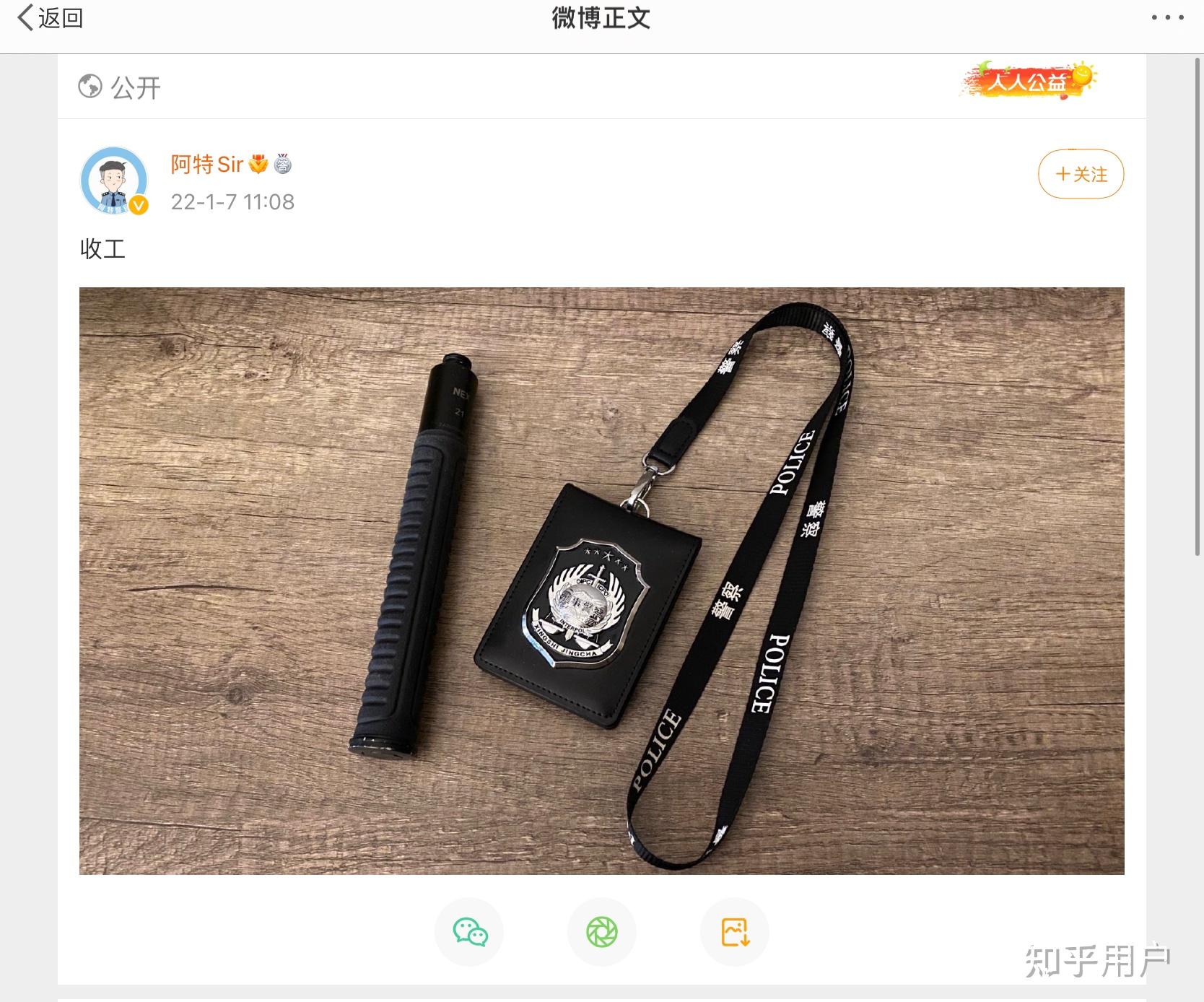Image resolution: width=1204 pixels, height=1002 pixels.
Task: Open the 人人公益 banner
Action: 1028,80
